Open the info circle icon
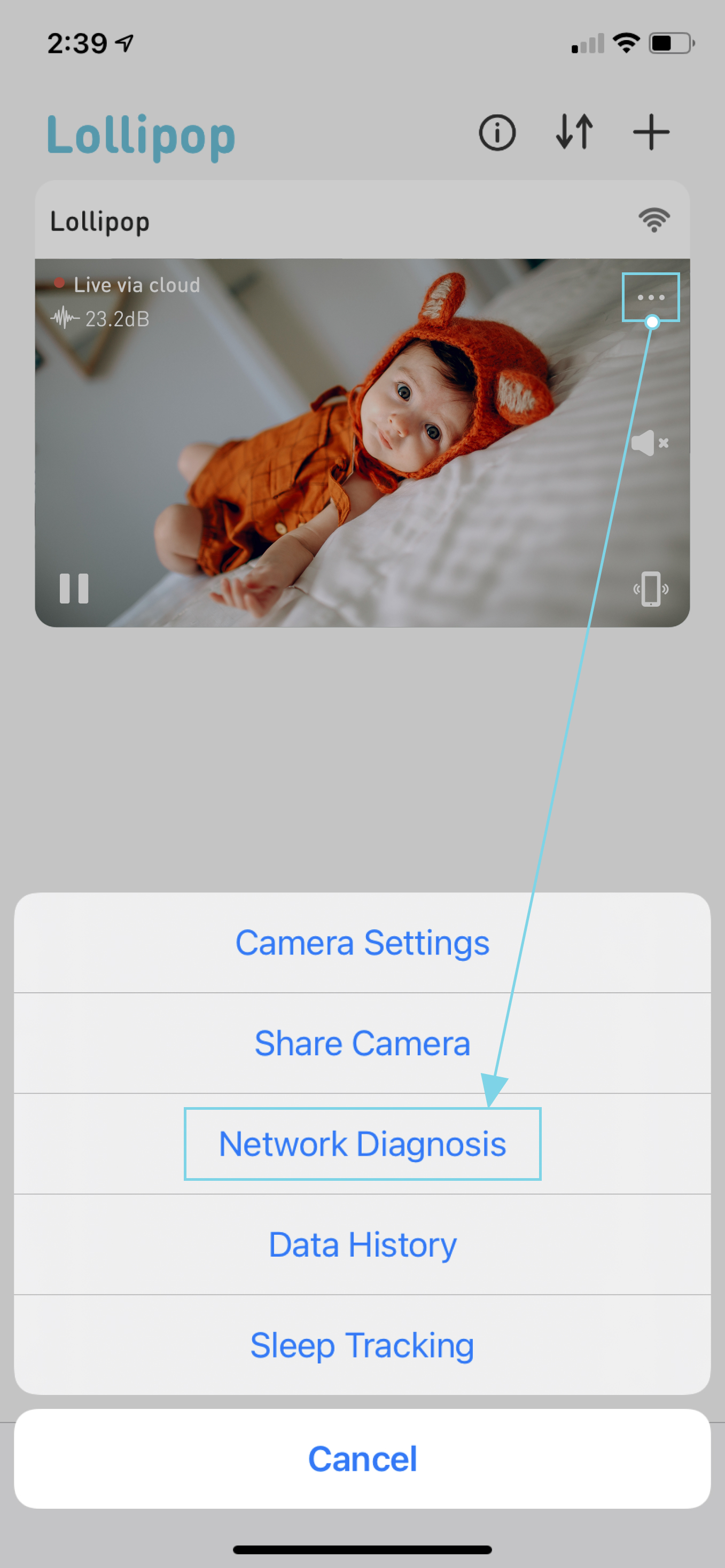Viewport: 725px width, 1568px height. point(497,132)
